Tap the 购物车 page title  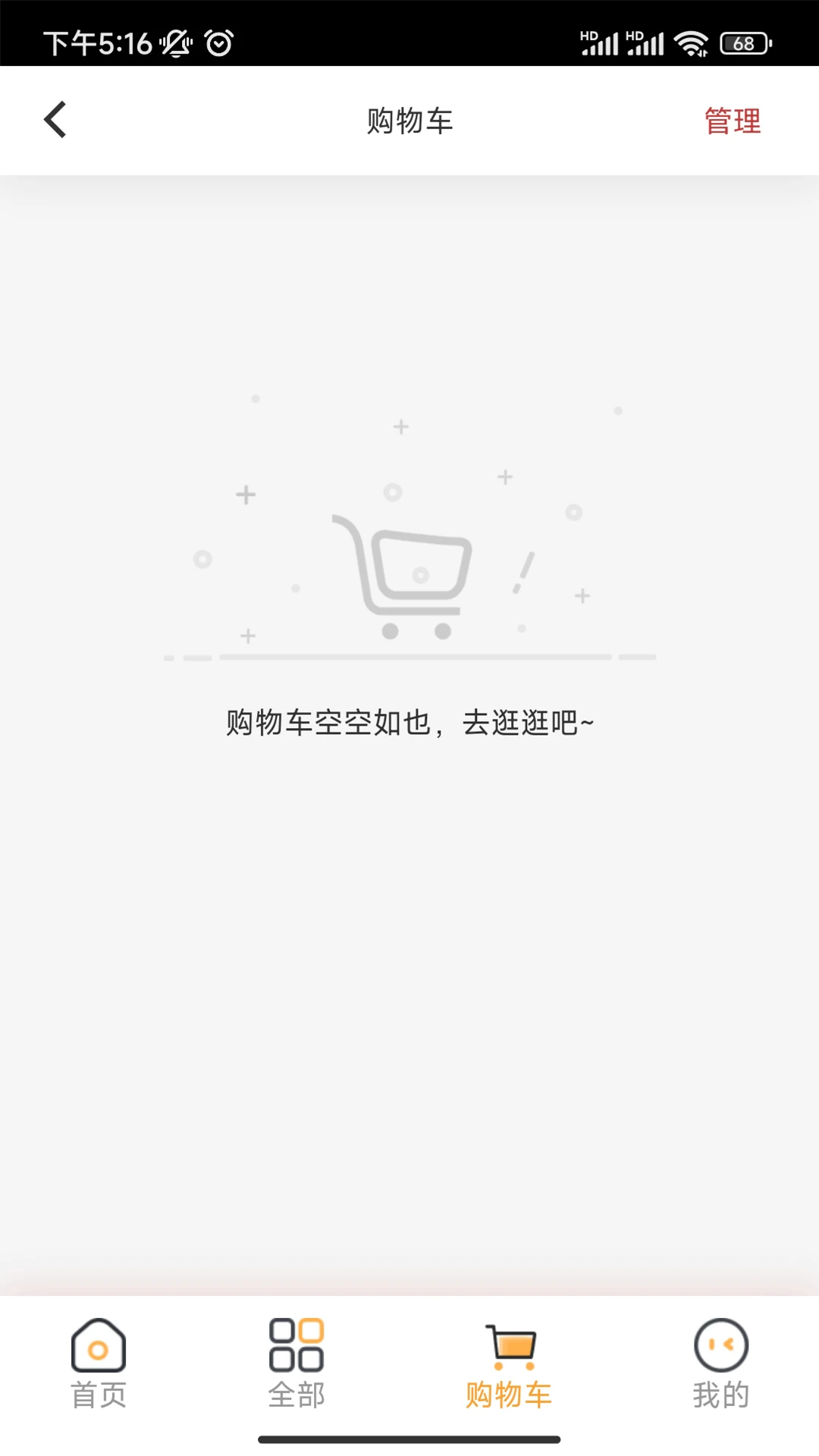[409, 121]
